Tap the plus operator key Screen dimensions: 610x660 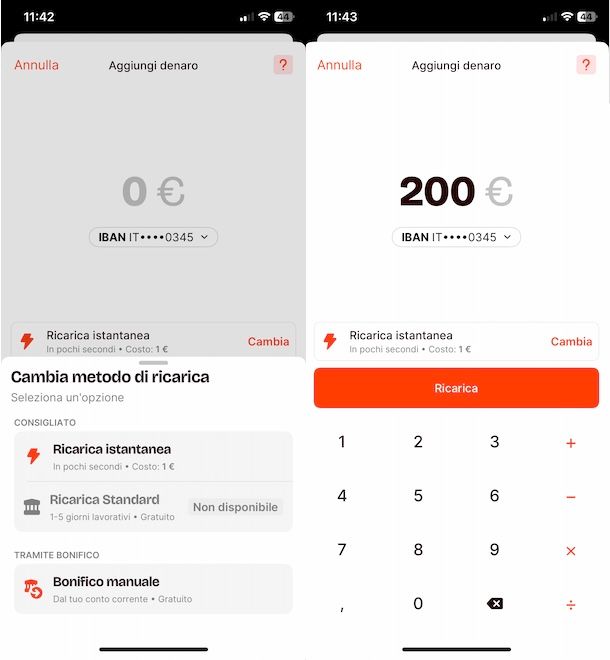click(x=571, y=443)
